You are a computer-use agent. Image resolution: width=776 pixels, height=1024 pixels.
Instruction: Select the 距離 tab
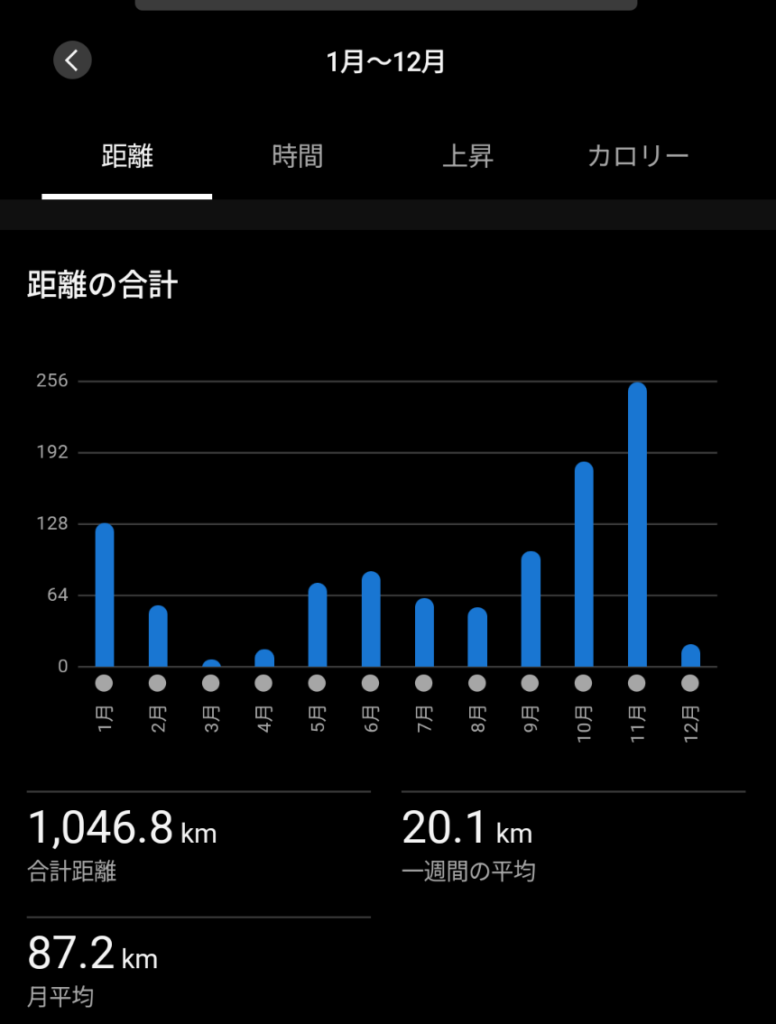click(x=127, y=157)
